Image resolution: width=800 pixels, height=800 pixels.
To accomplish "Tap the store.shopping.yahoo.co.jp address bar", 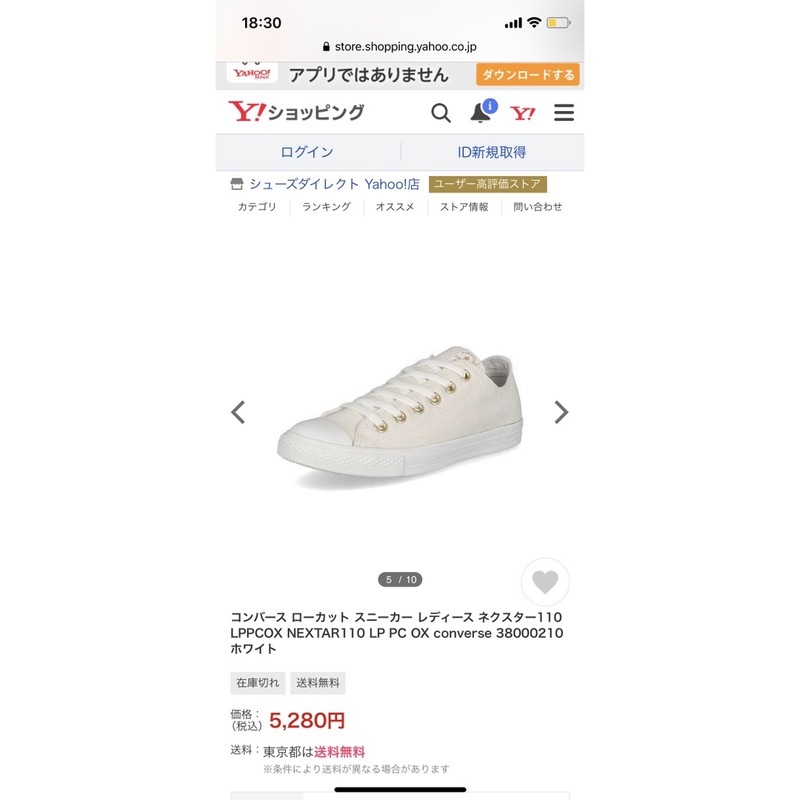I will click(400, 46).
